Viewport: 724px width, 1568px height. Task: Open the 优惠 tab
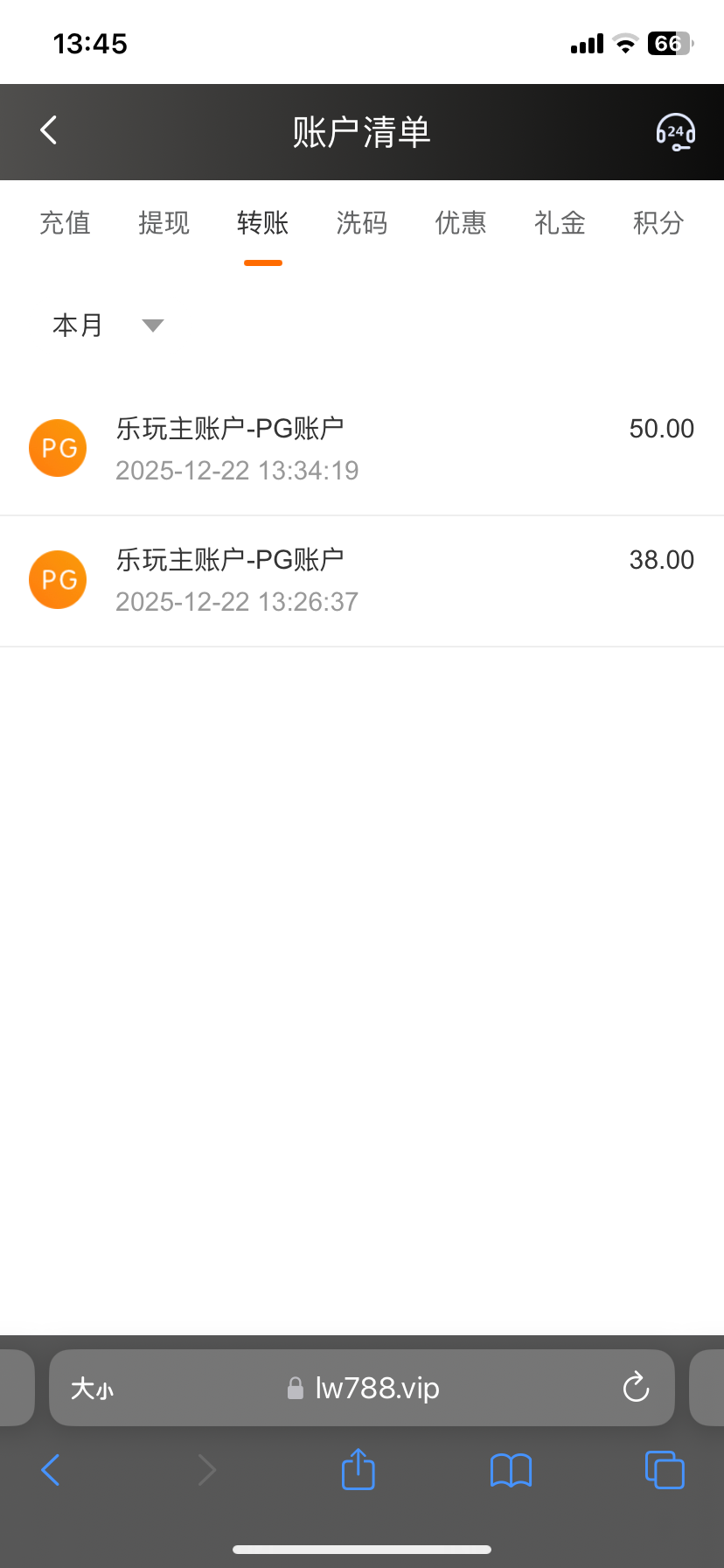pos(460,223)
